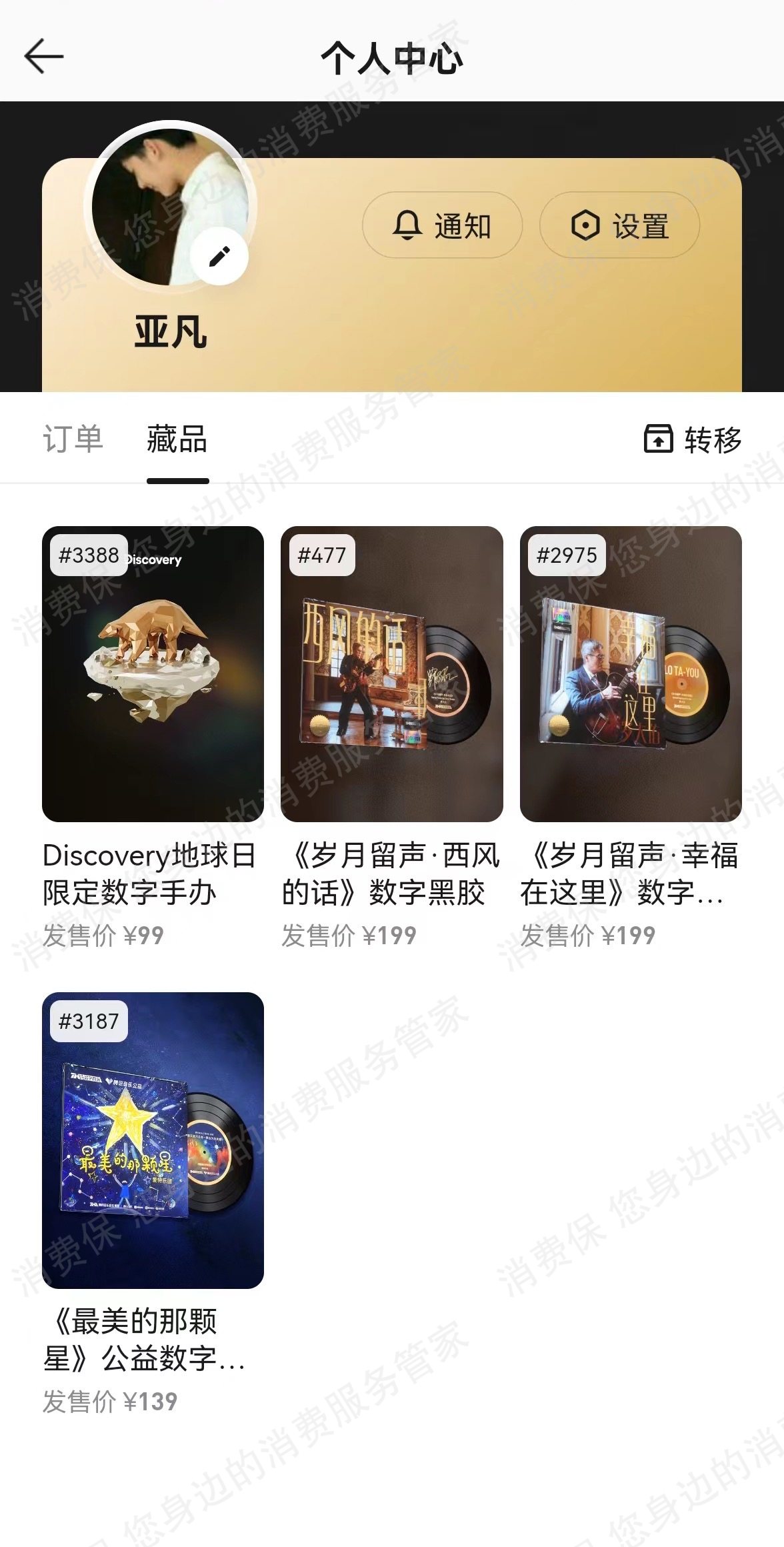Image resolution: width=784 pixels, height=1547 pixels.
Task: Switch to the 订单 tab
Action: point(73,439)
